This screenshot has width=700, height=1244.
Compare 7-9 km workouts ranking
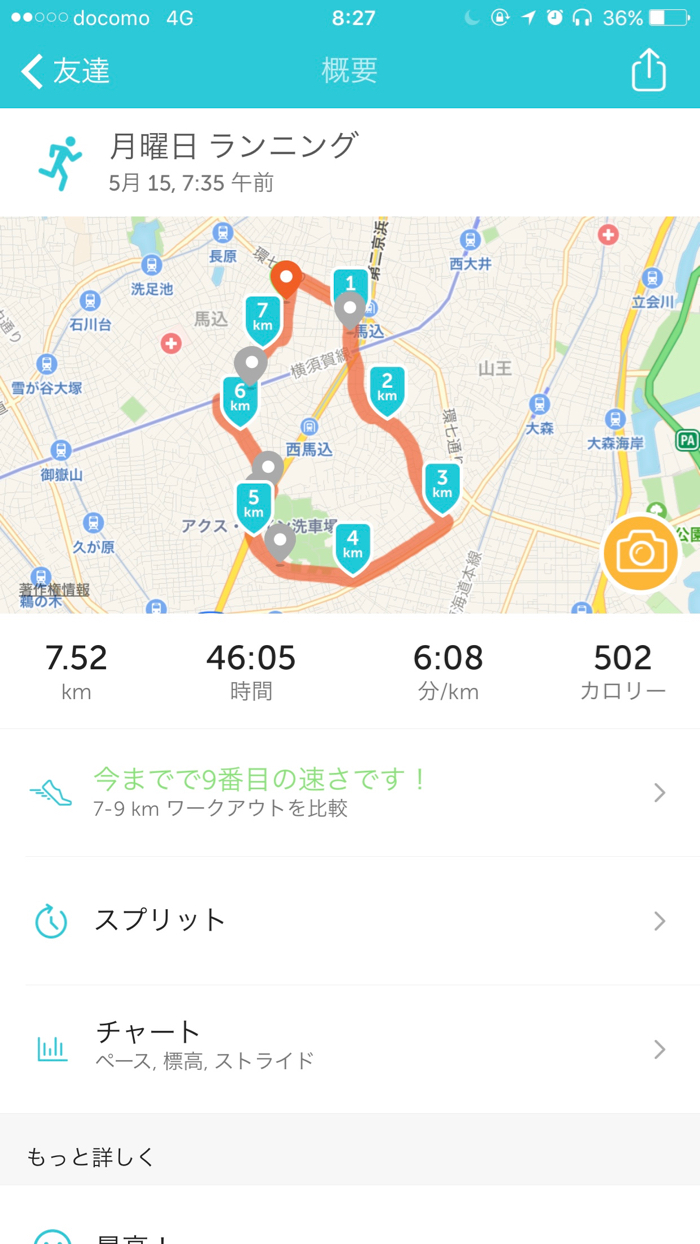tap(350, 793)
